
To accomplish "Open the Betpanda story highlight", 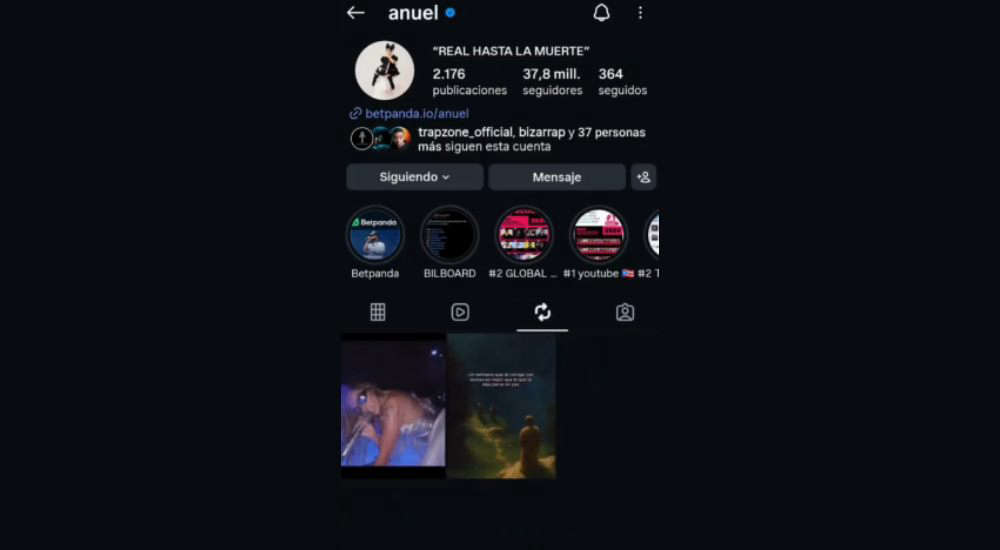I will coord(375,235).
